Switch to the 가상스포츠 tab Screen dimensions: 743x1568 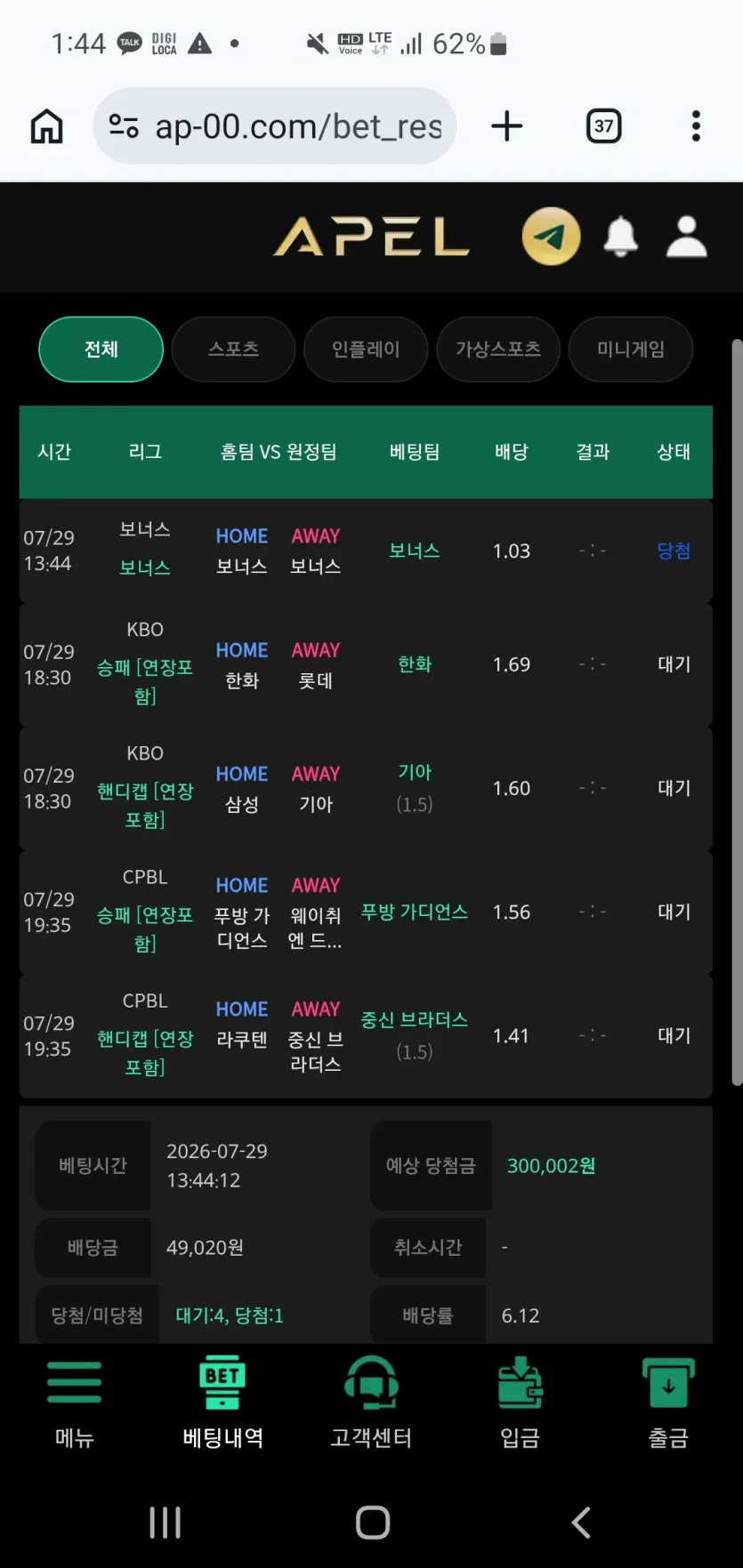498,350
